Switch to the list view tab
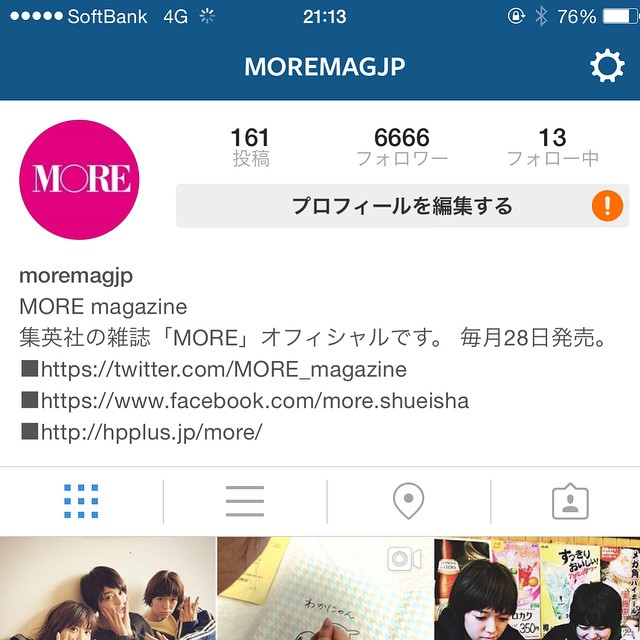 point(245,500)
